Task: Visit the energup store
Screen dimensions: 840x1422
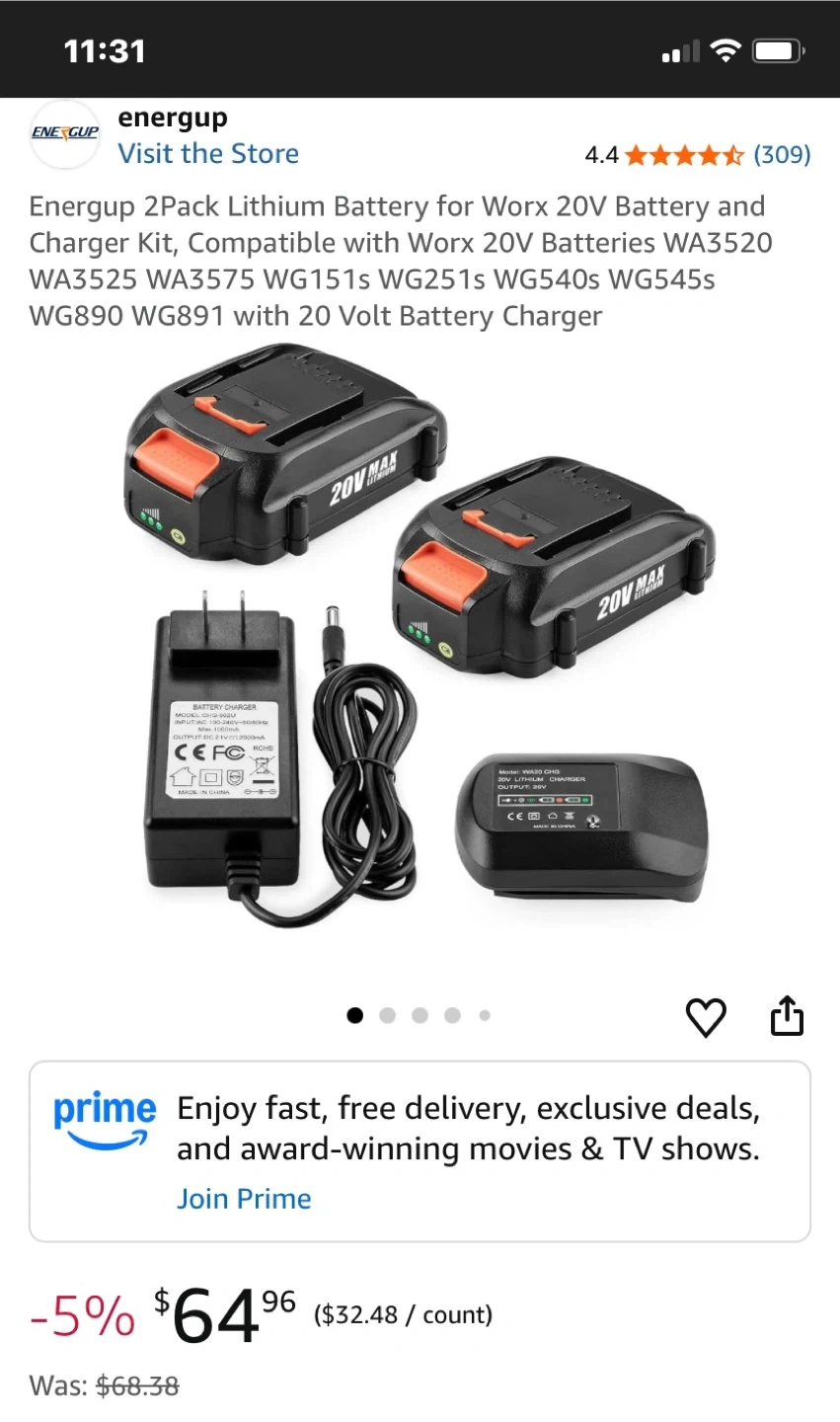Action: click(x=208, y=154)
